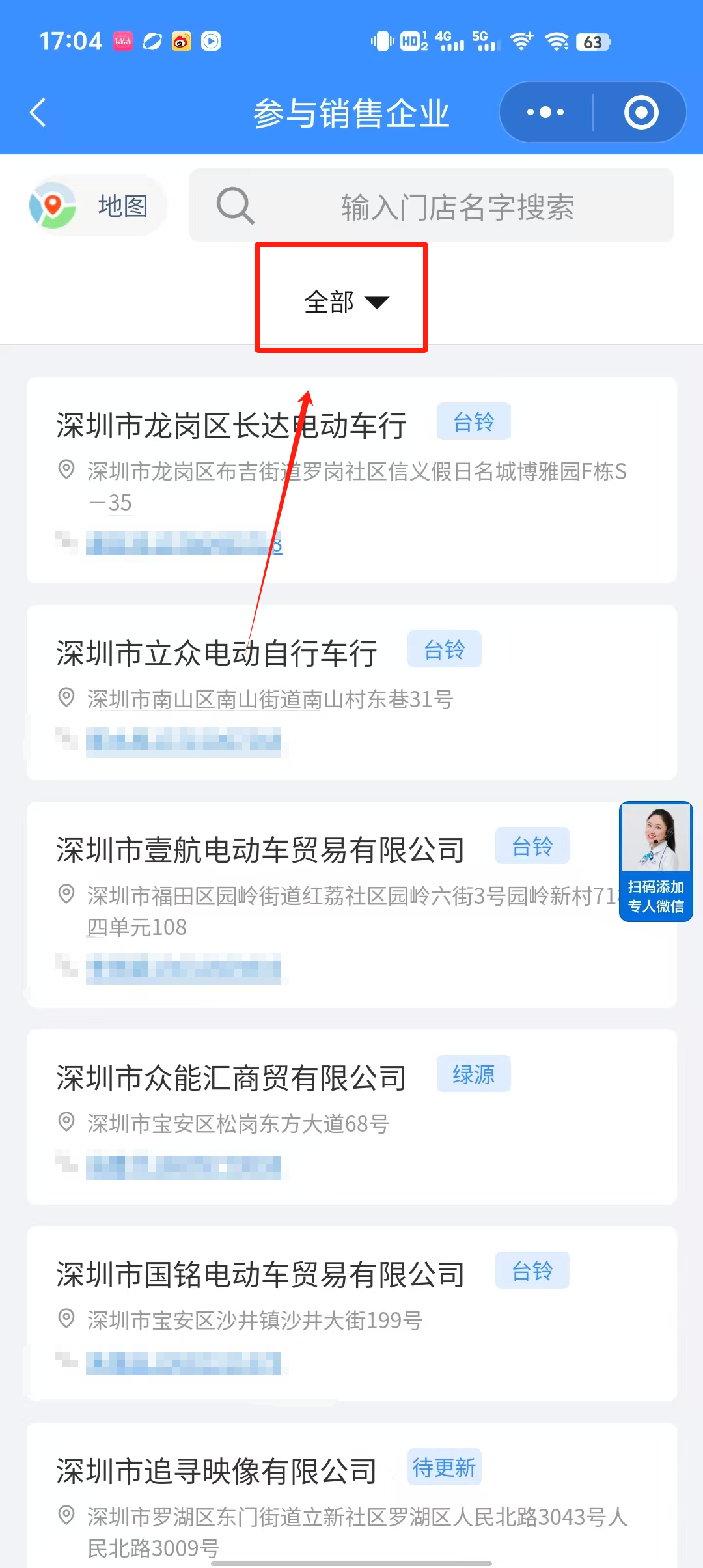Image resolution: width=703 pixels, height=1568 pixels.
Task: Open the mini program's three-dot menu
Action: tap(545, 113)
